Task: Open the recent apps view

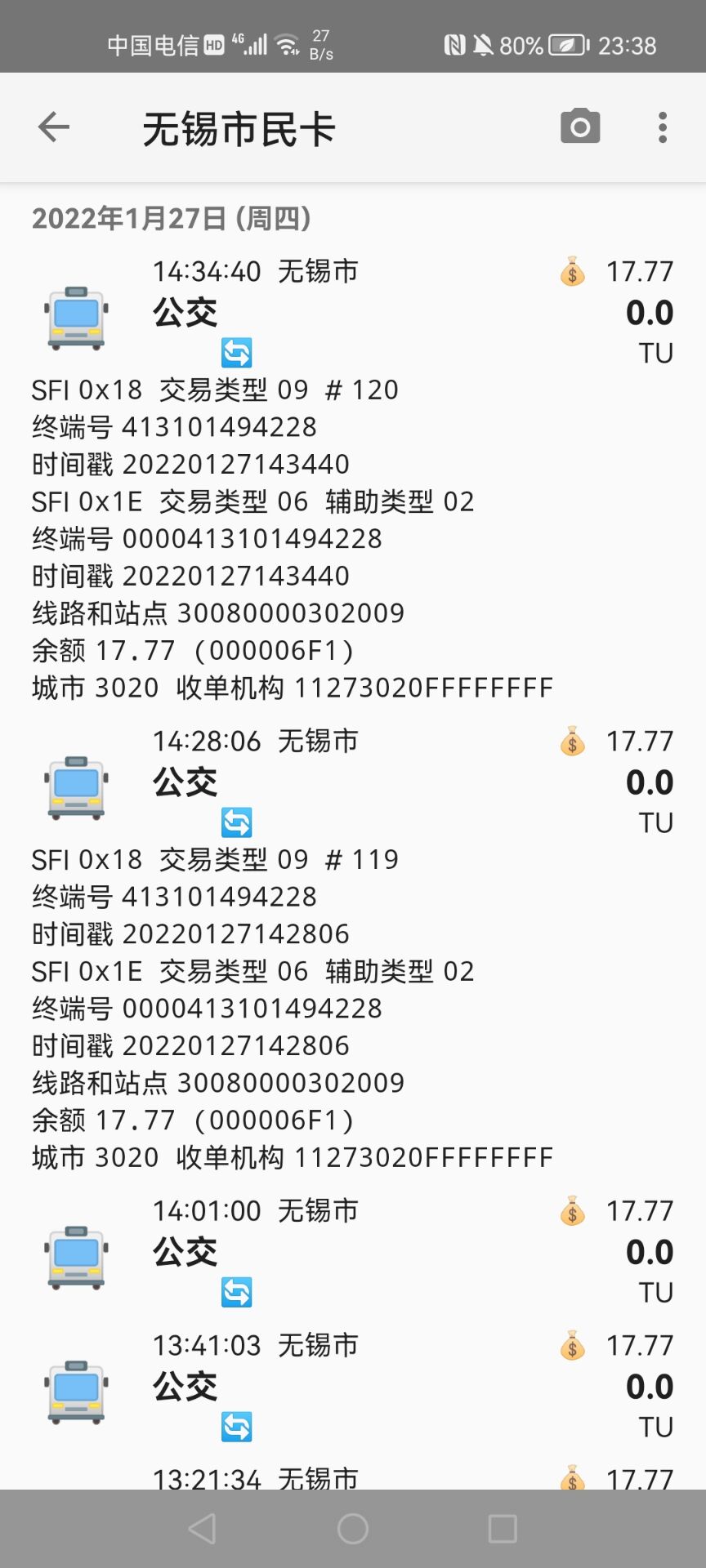Action: pyautogui.click(x=503, y=1529)
